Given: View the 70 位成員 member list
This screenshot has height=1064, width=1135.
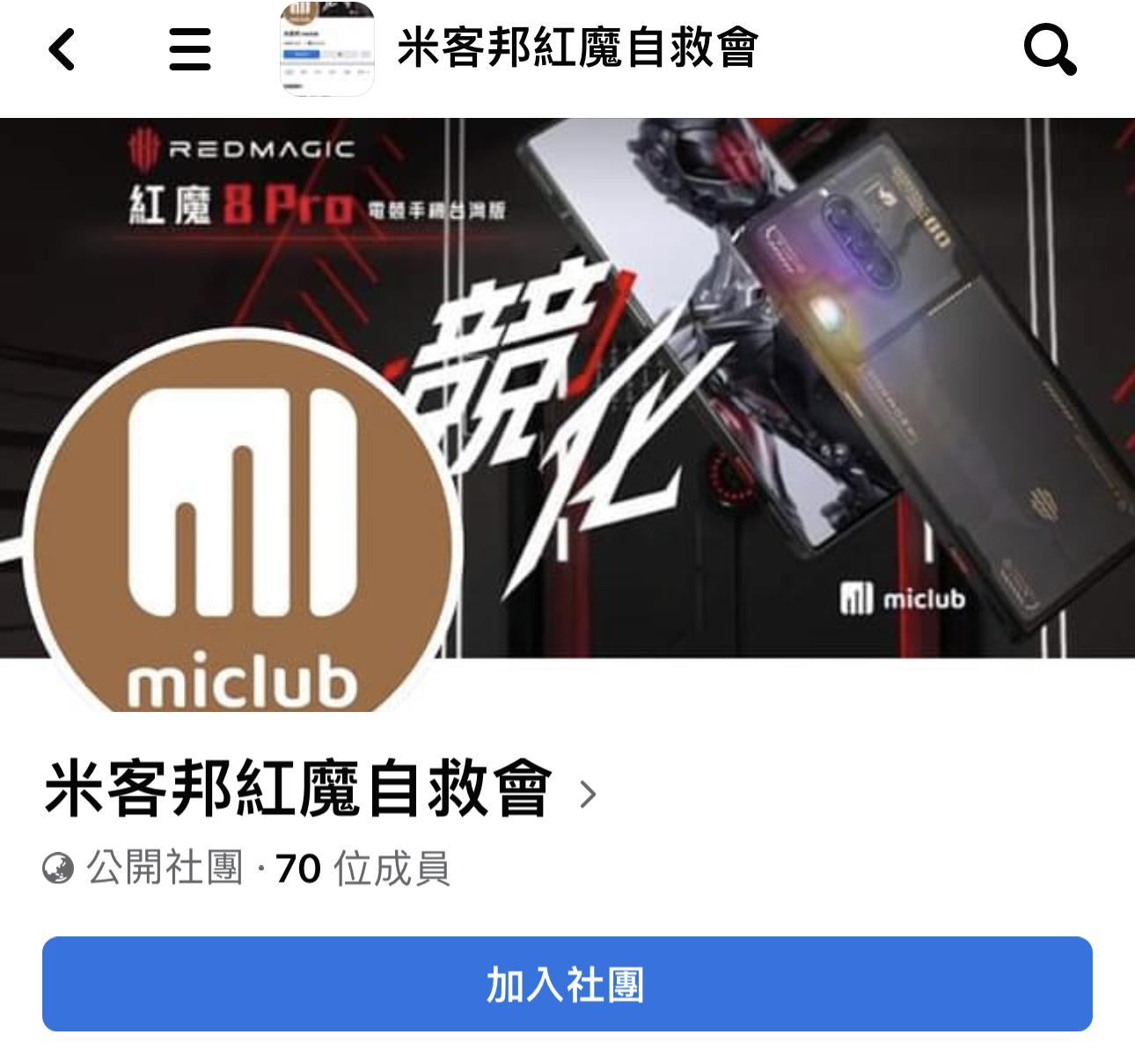Looking at the screenshot, I should (x=362, y=869).
